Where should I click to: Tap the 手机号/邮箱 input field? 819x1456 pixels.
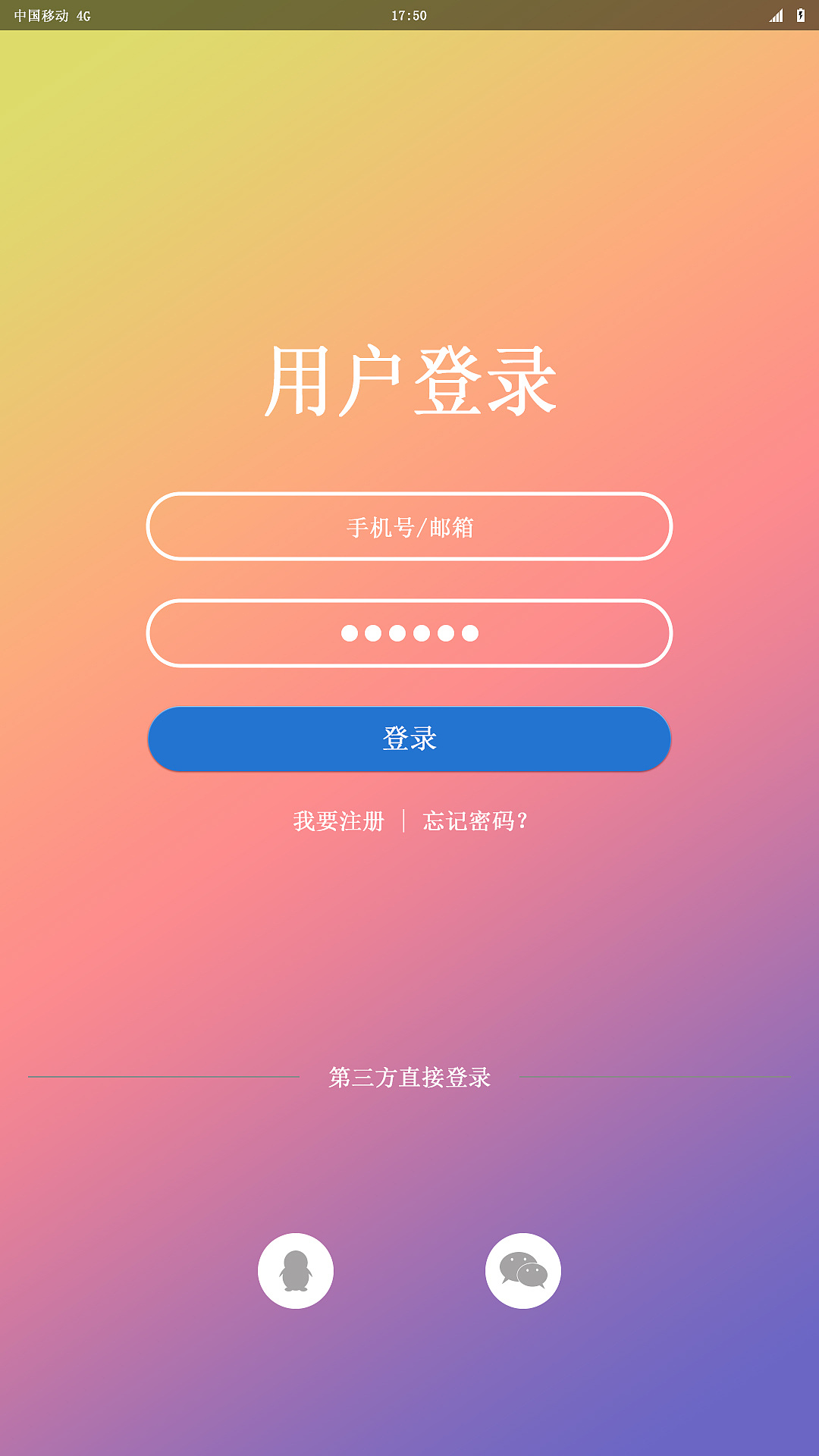409,526
